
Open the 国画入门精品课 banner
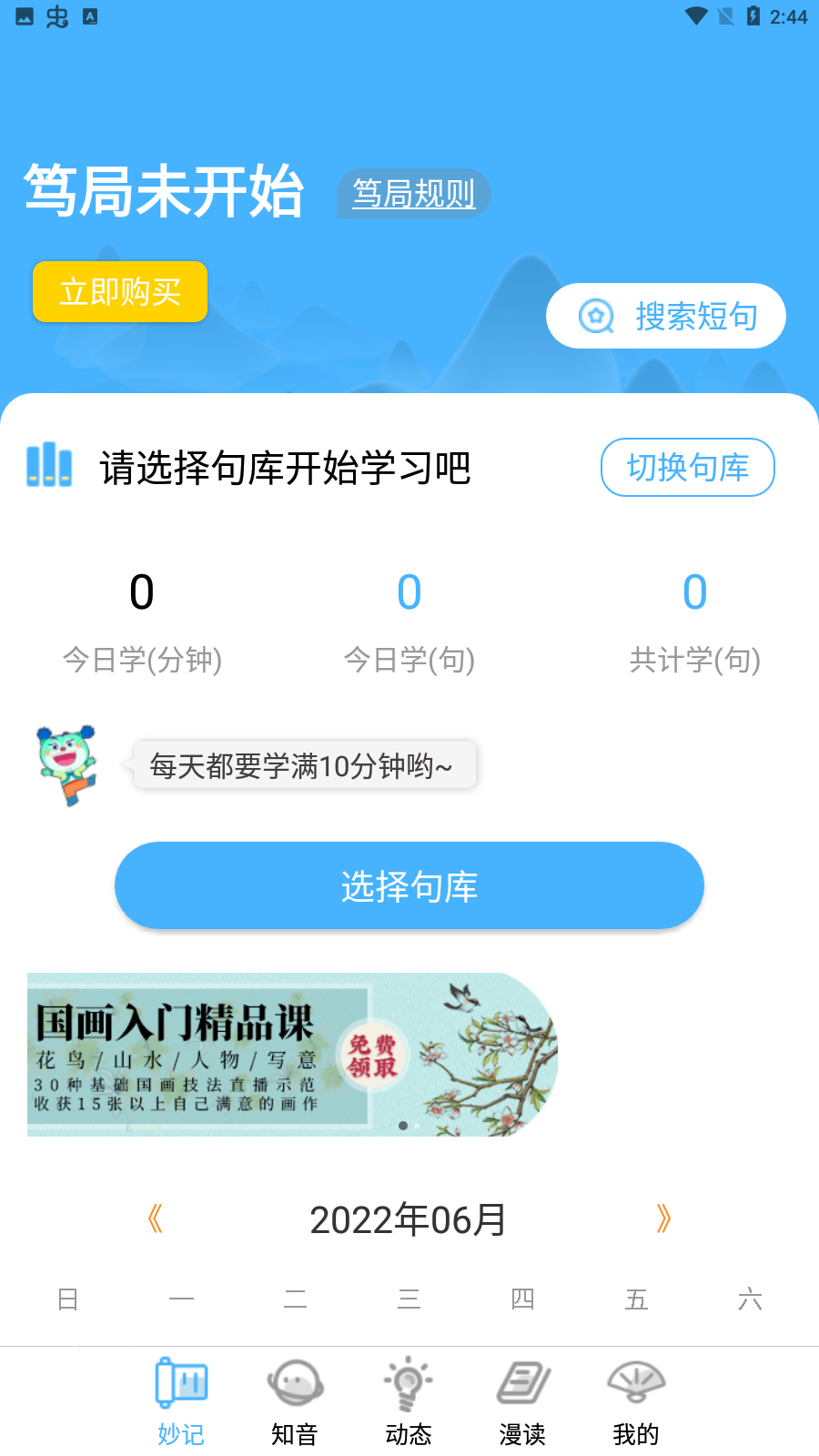click(x=291, y=1054)
